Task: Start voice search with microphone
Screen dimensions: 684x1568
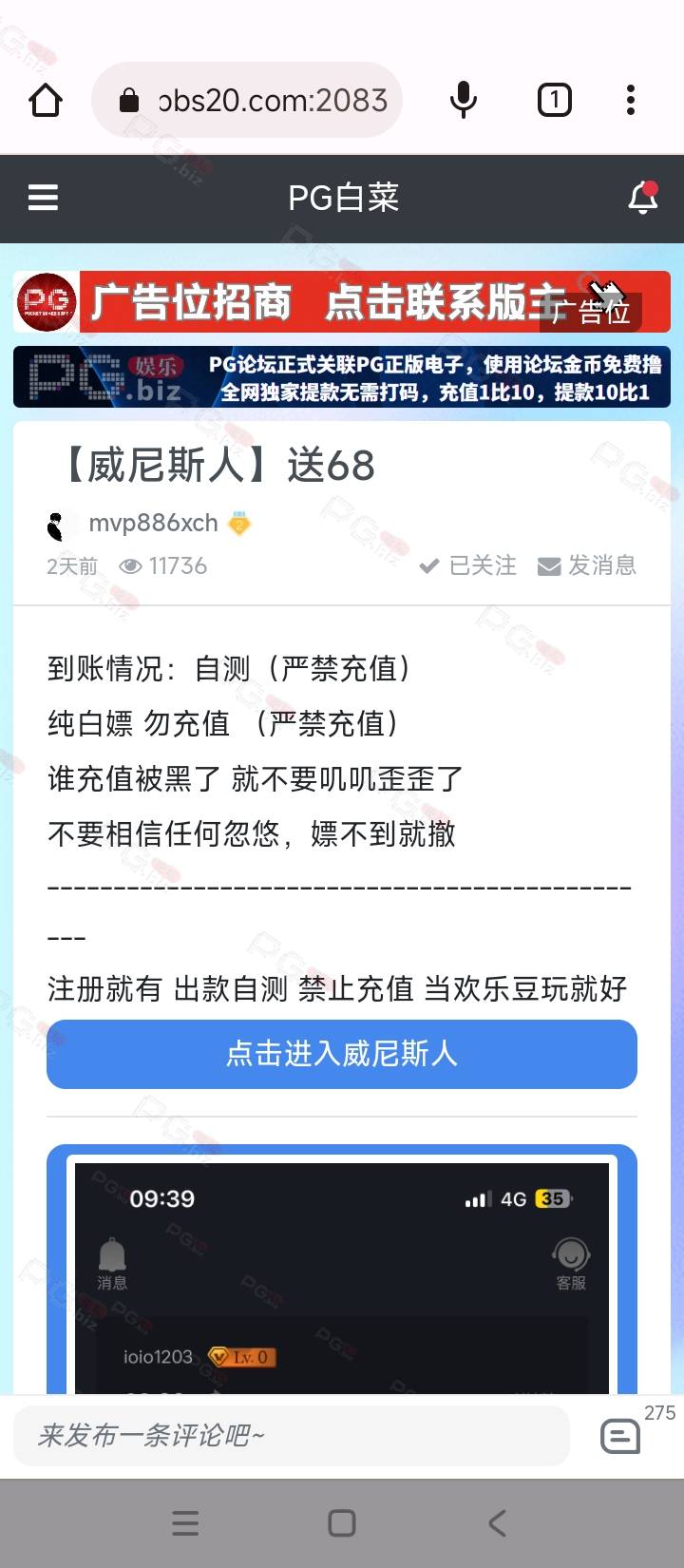Action: [x=464, y=100]
